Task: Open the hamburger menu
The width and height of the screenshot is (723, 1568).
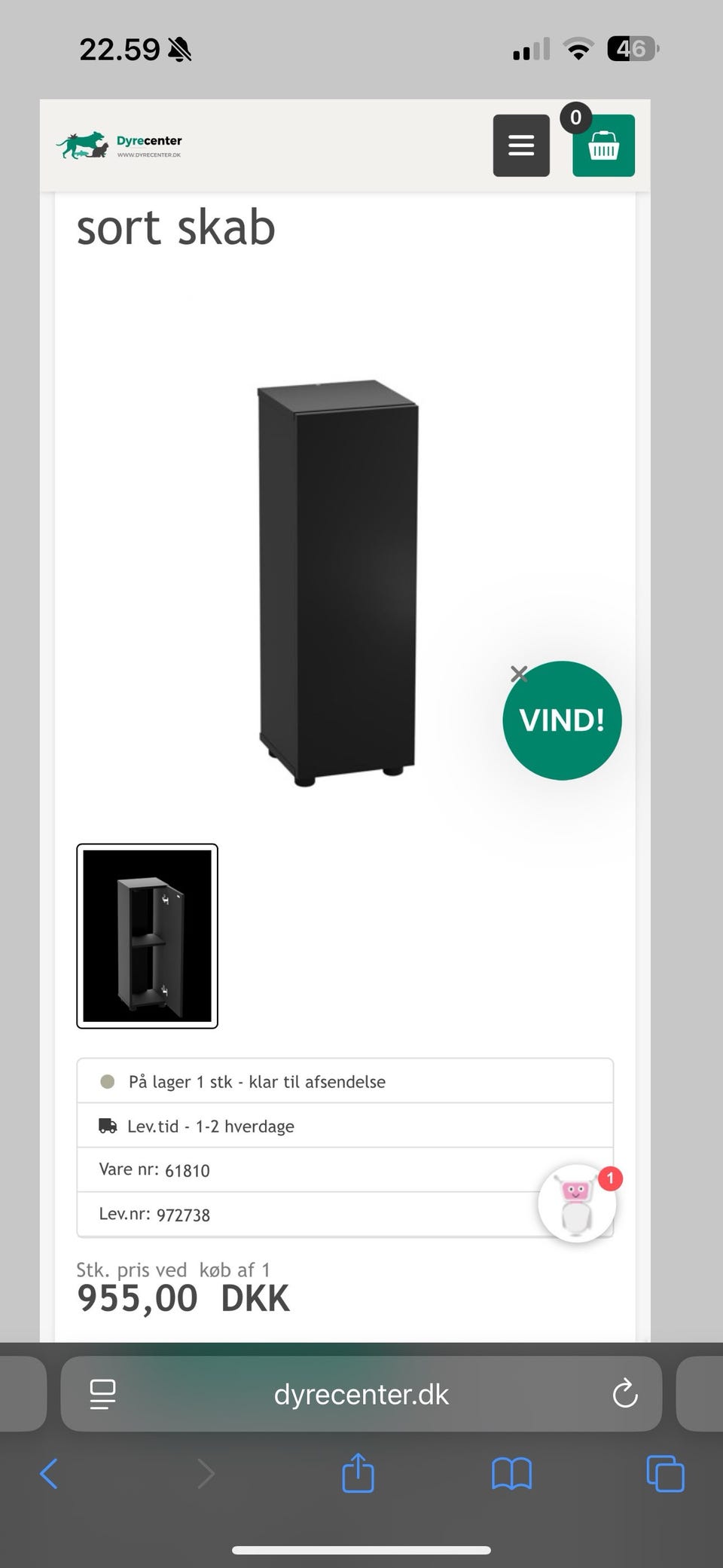Action: click(x=521, y=145)
